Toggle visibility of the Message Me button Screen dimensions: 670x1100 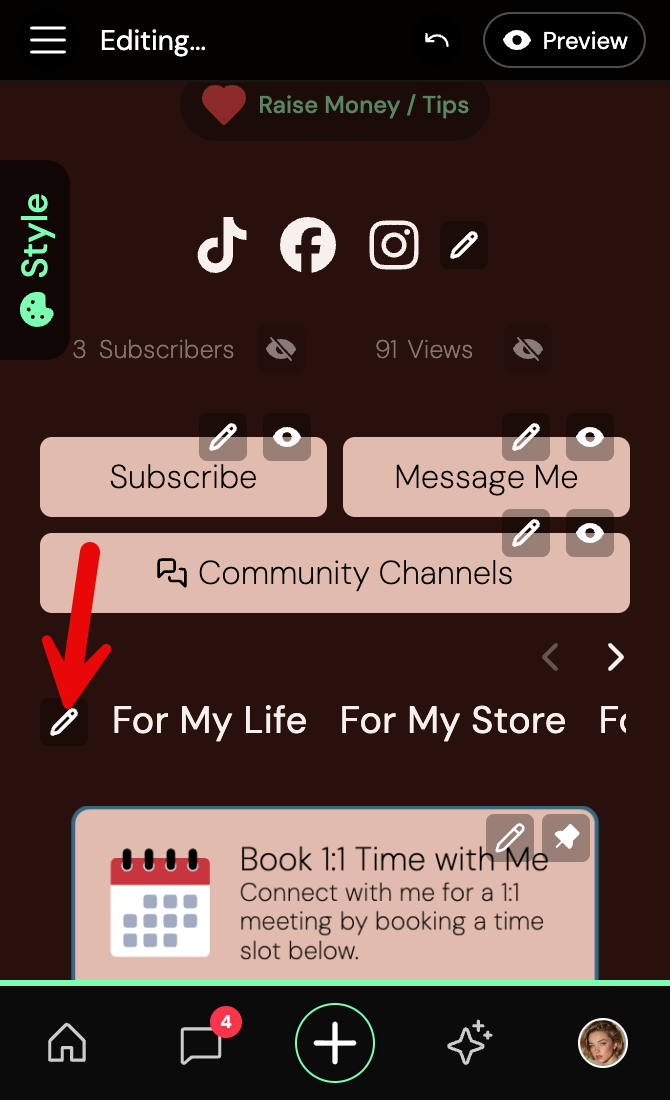(x=590, y=437)
